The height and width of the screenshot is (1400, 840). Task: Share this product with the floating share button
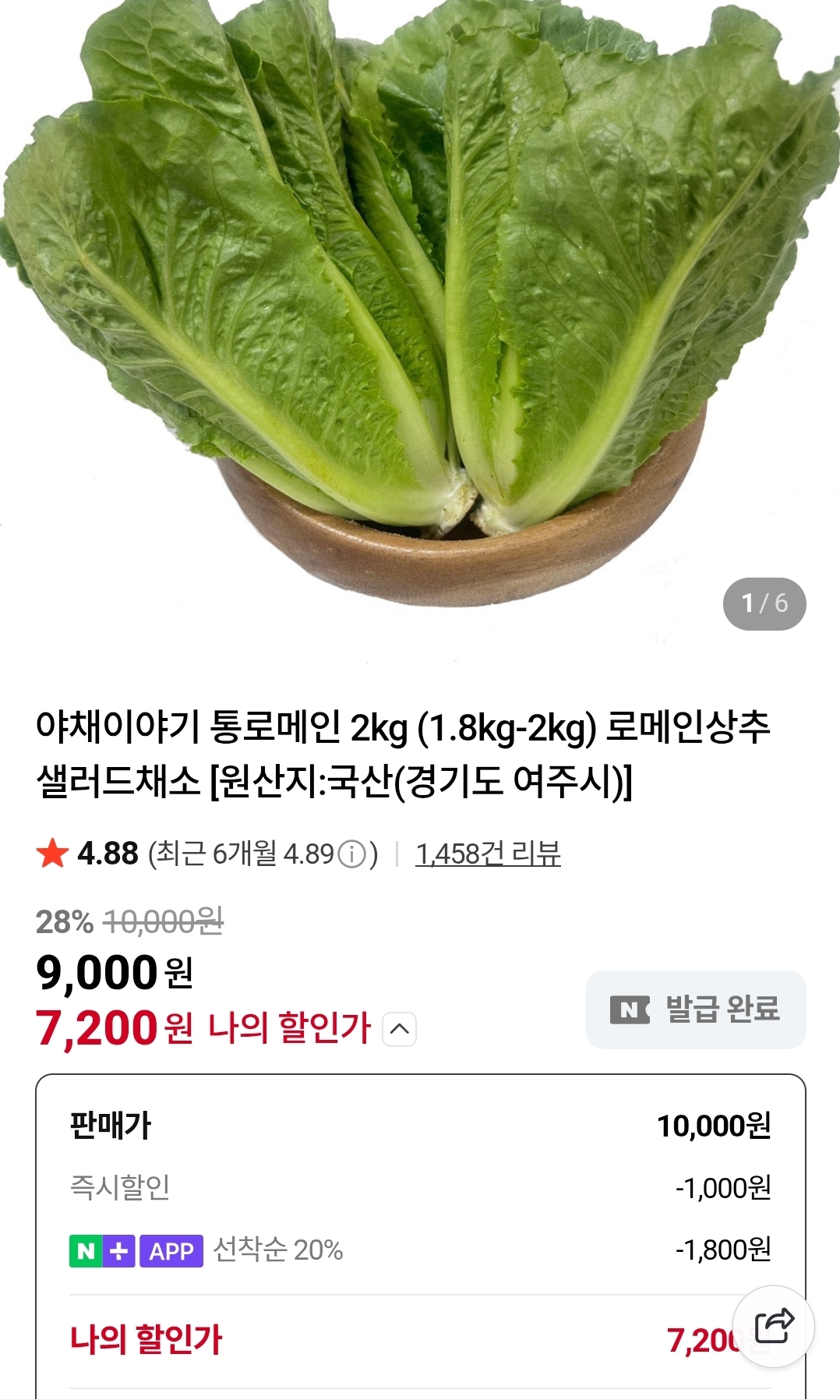coord(773,1325)
